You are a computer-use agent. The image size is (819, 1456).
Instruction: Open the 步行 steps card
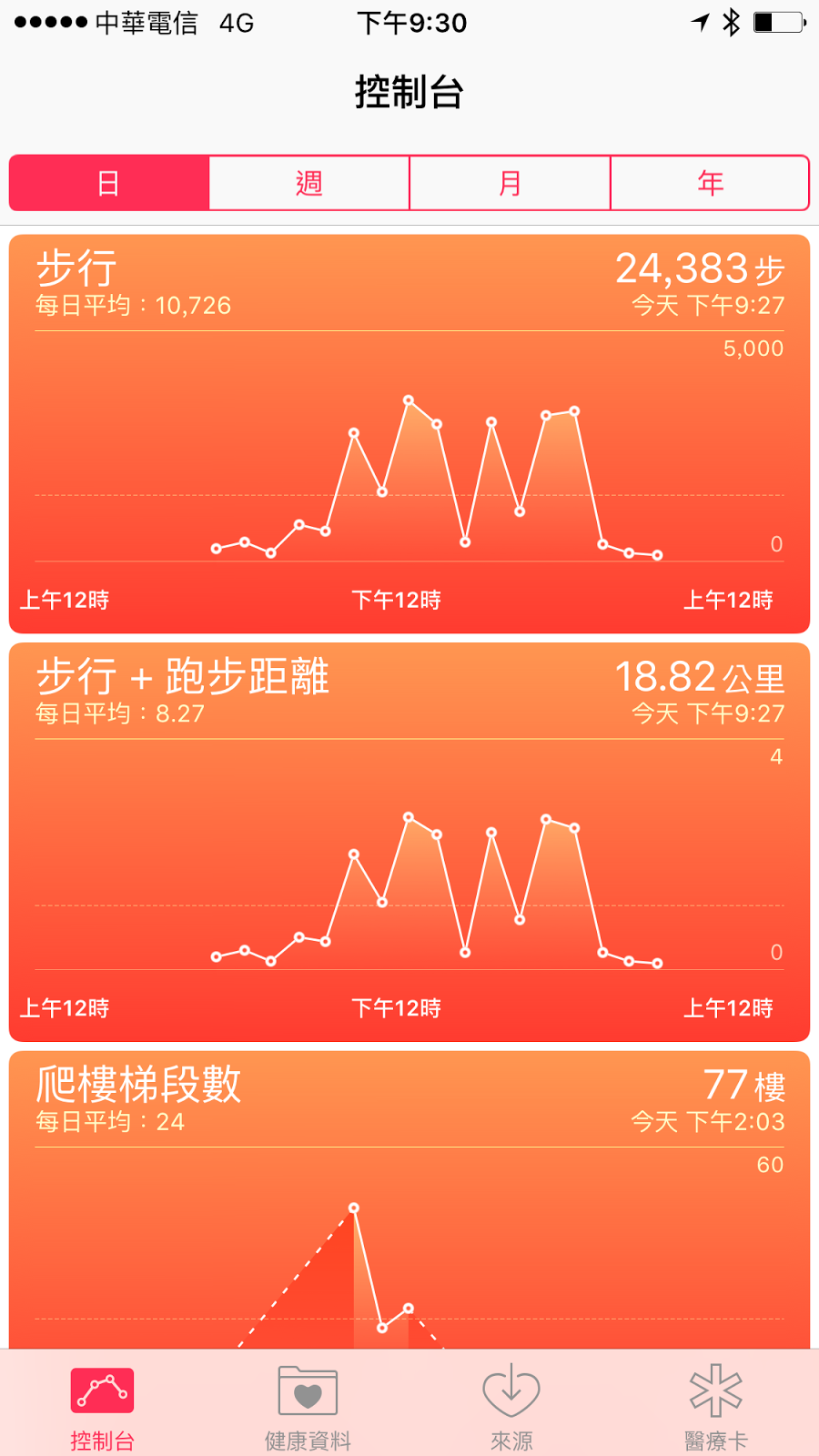[409, 434]
